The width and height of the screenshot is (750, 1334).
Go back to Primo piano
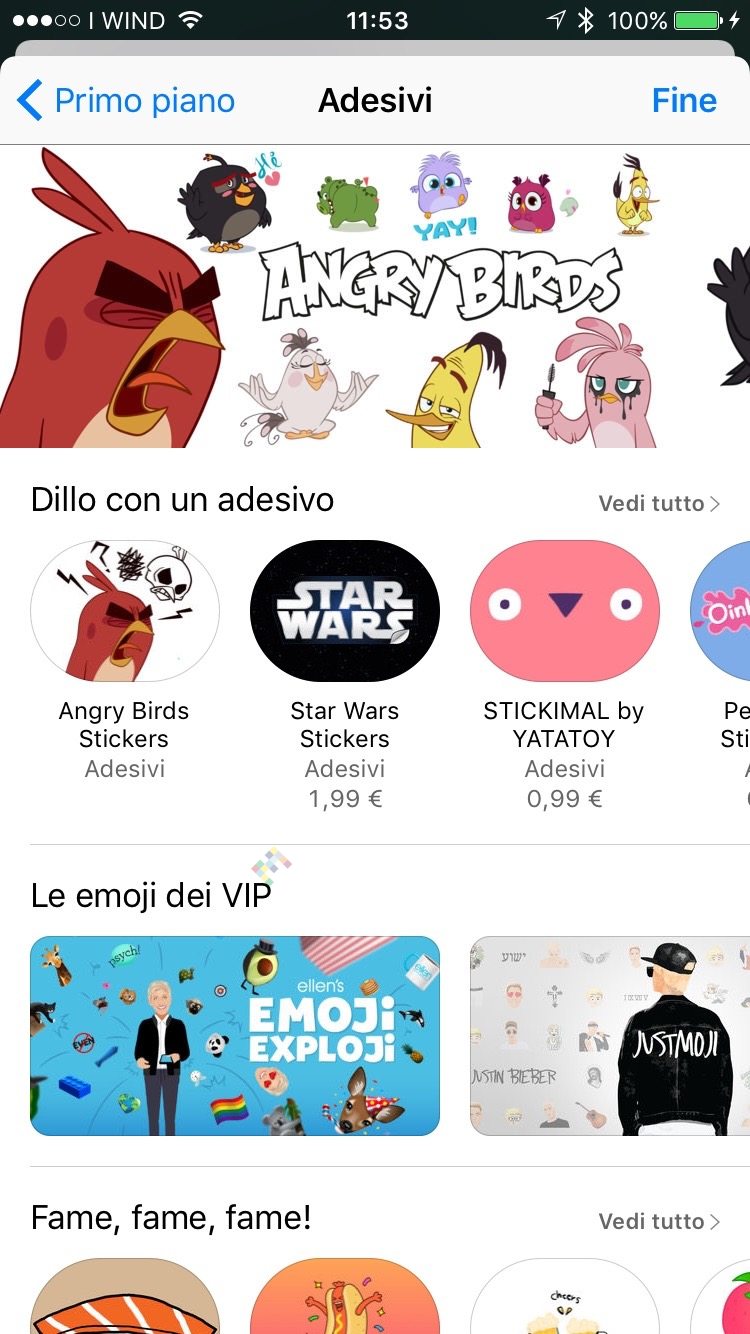126,101
